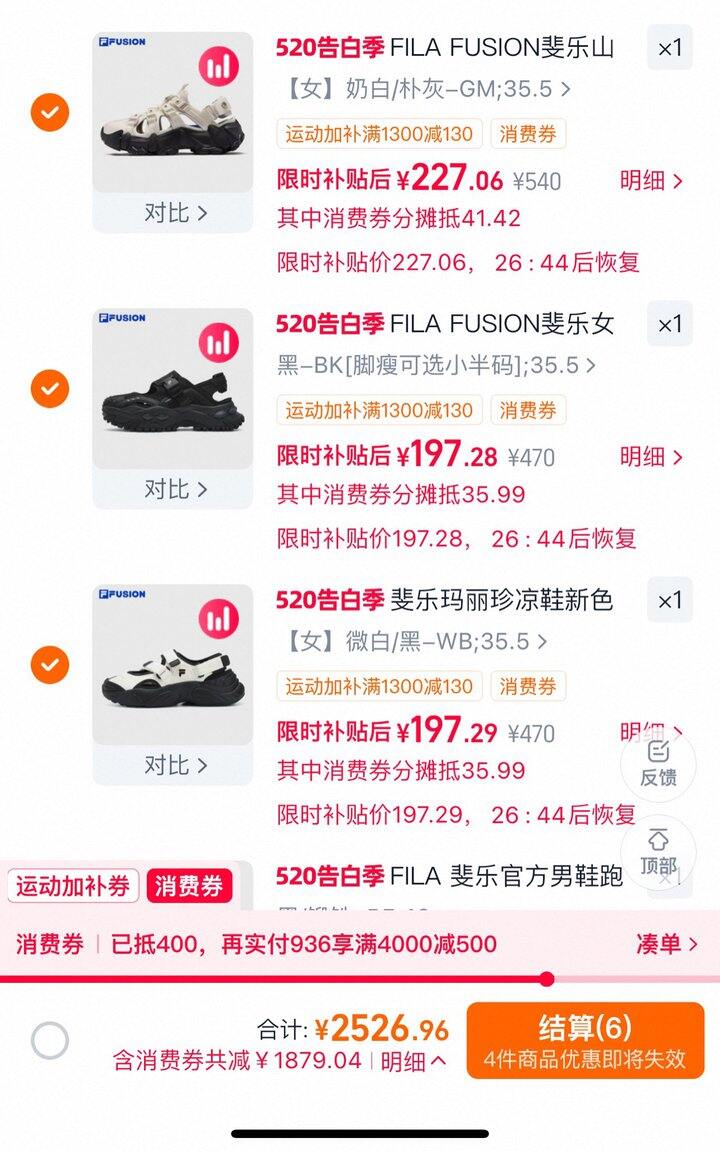Jump back with the 顶部 button
The height and width of the screenshot is (1152, 720).
click(658, 854)
